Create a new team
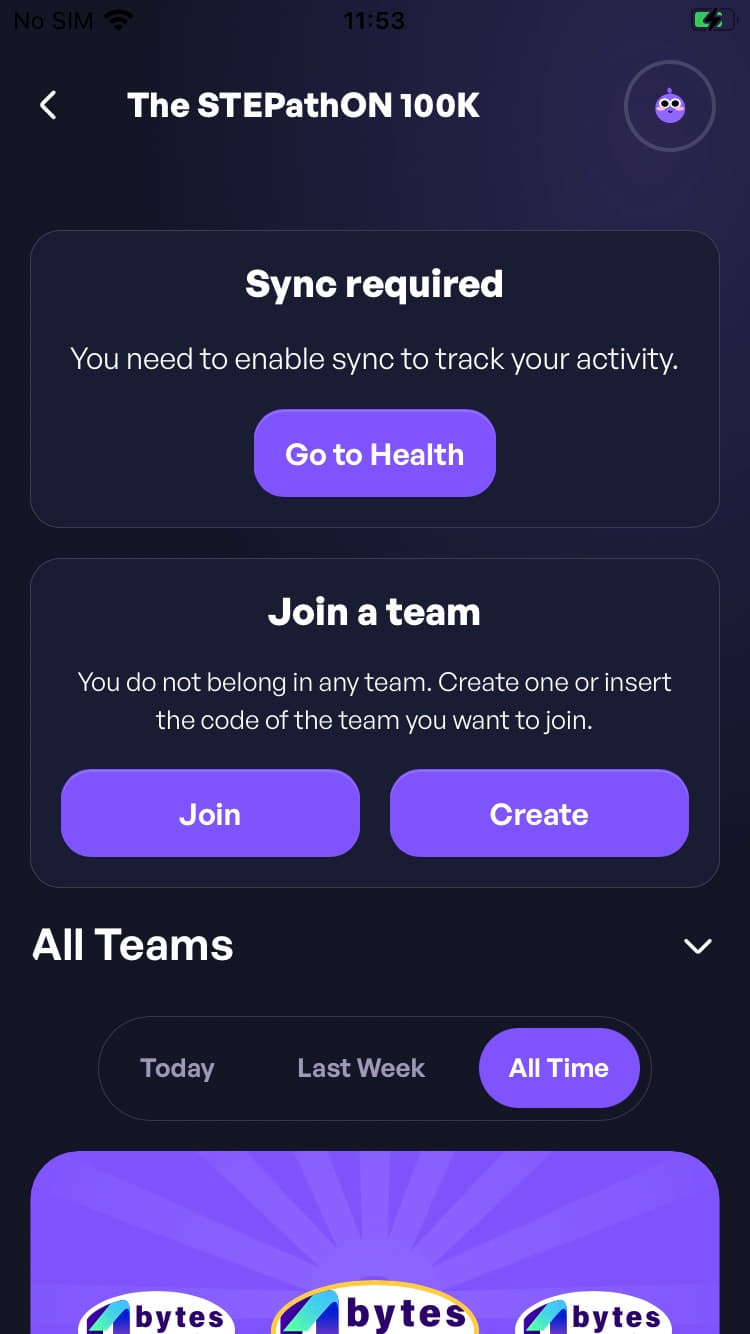750x1334 pixels. tap(539, 814)
